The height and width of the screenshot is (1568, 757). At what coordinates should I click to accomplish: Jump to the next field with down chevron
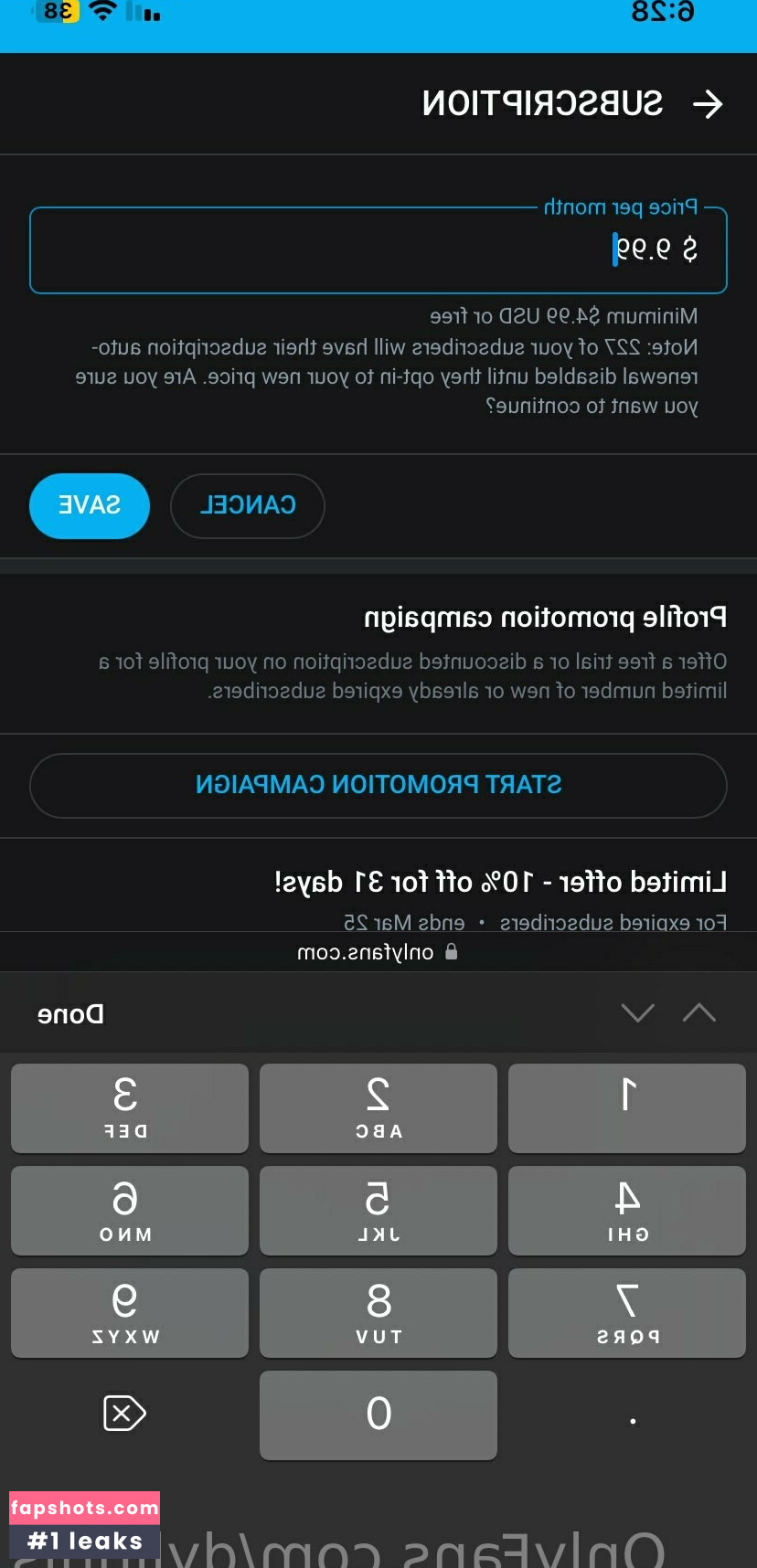[x=637, y=1013]
